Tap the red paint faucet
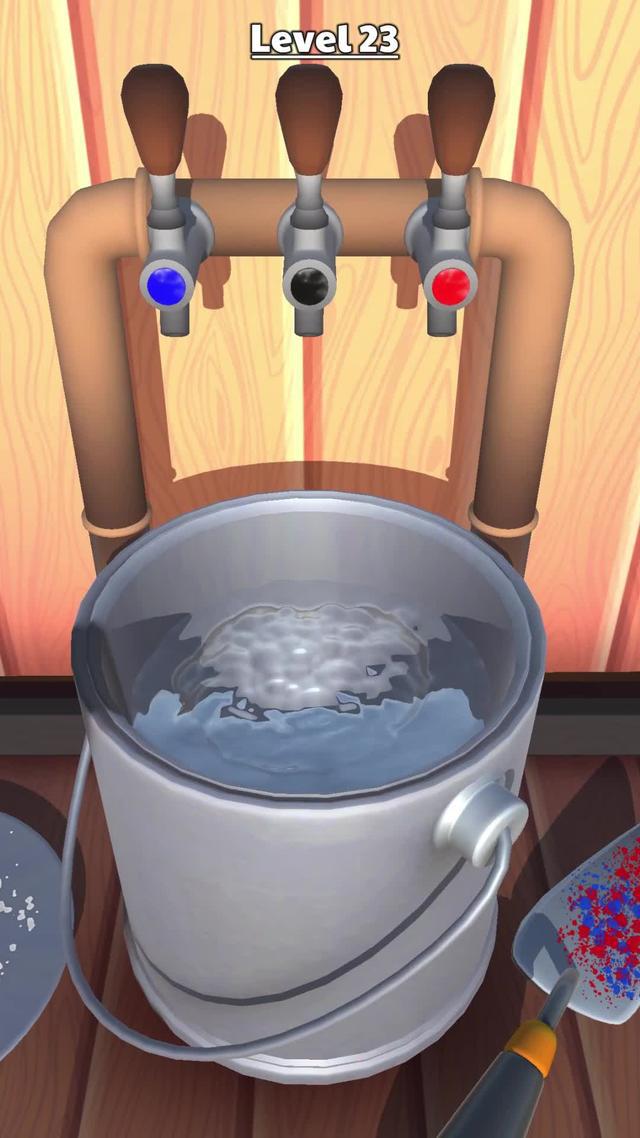This screenshot has width=640, height=1138. [x=451, y=285]
